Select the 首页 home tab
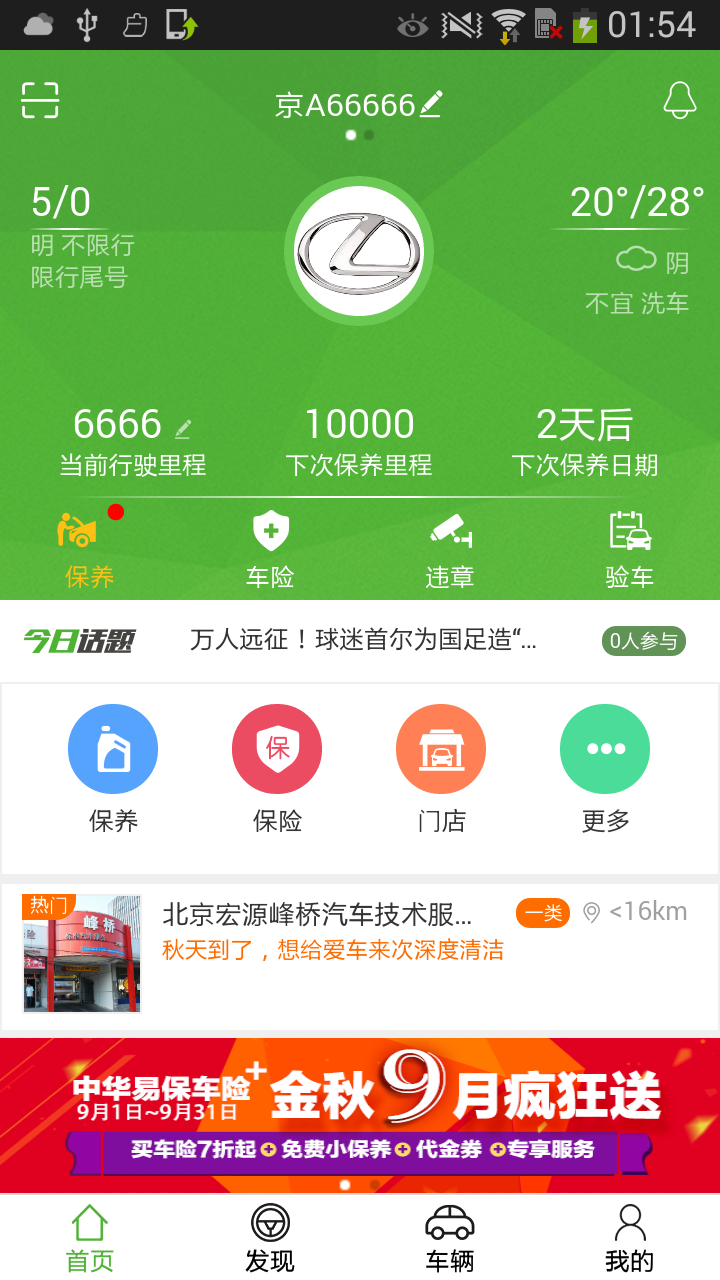This screenshot has width=720, height=1280. coord(90,1238)
